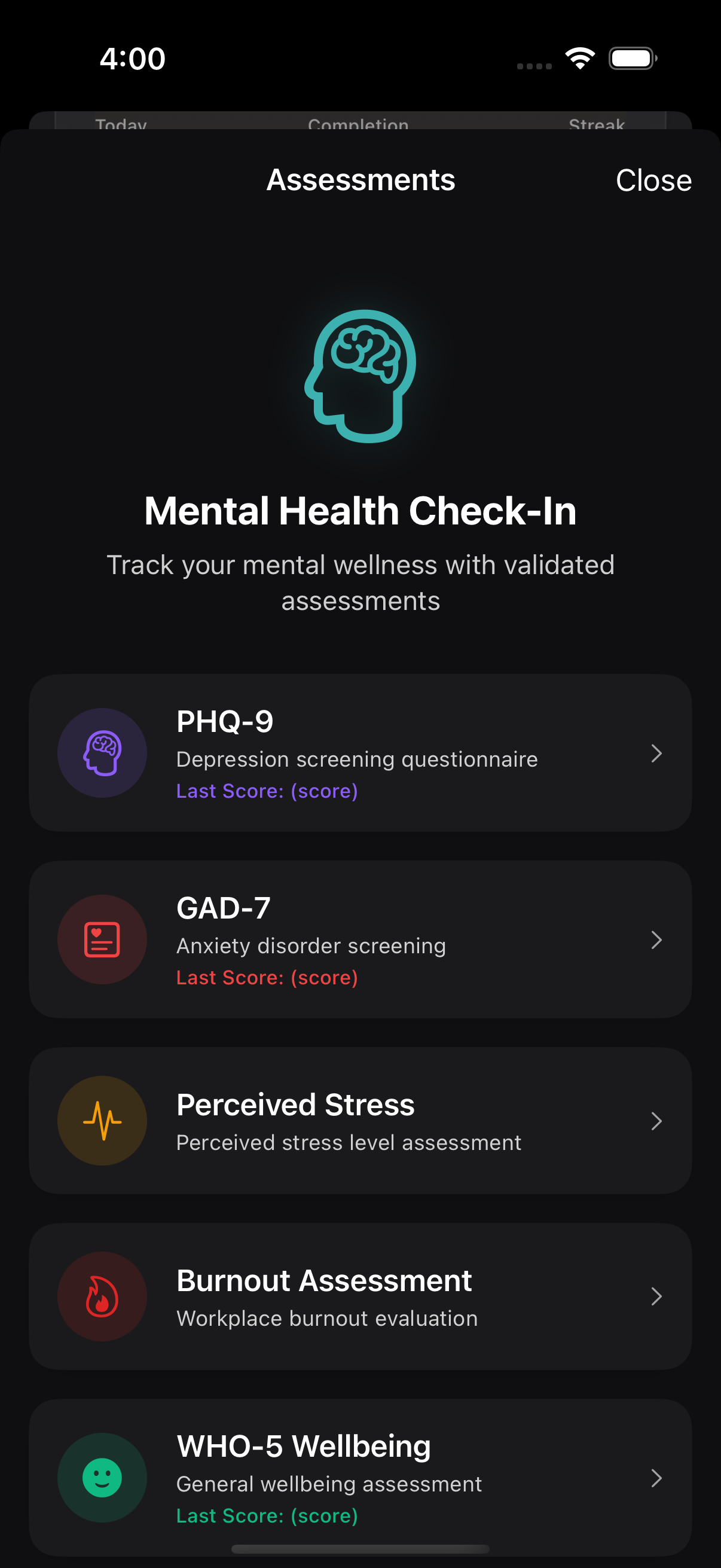Tap the Assessments title
Image resolution: width=721 pixels, height=1568 pixels.
click(x=360, y=179)
